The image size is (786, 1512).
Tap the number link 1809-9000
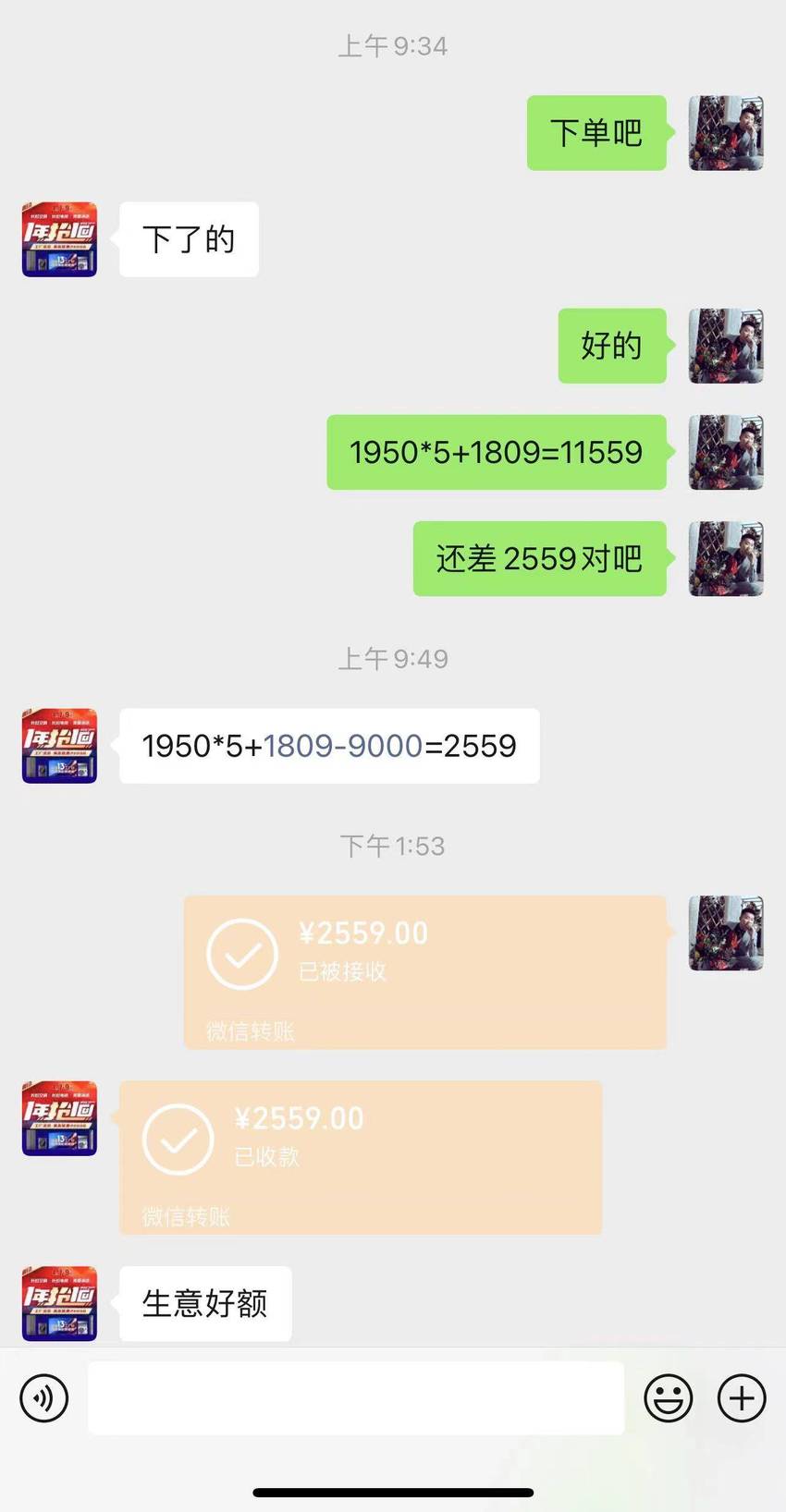tap(343, 746)
